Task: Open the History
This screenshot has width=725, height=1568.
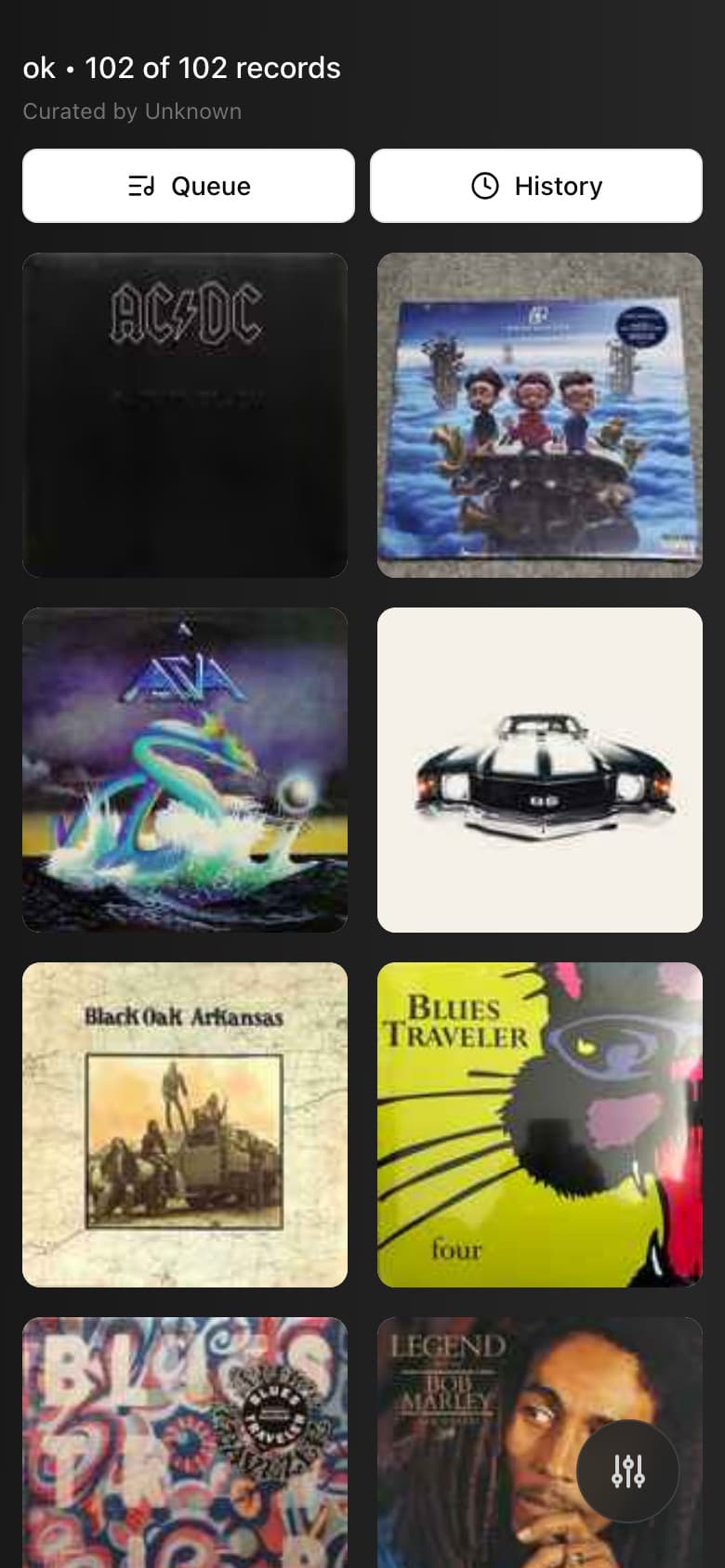Action: 536,186
